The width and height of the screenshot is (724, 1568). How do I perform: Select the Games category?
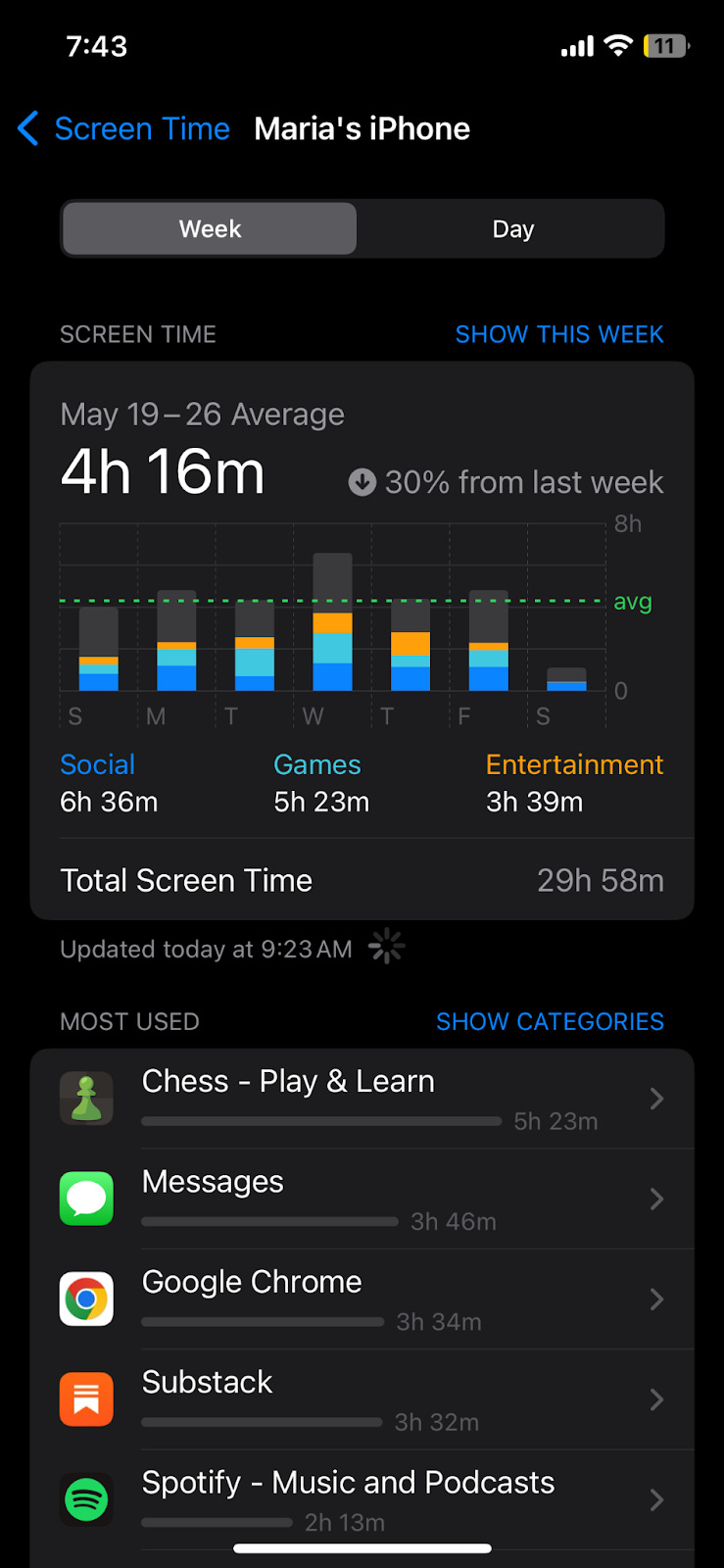coord(316,763)
